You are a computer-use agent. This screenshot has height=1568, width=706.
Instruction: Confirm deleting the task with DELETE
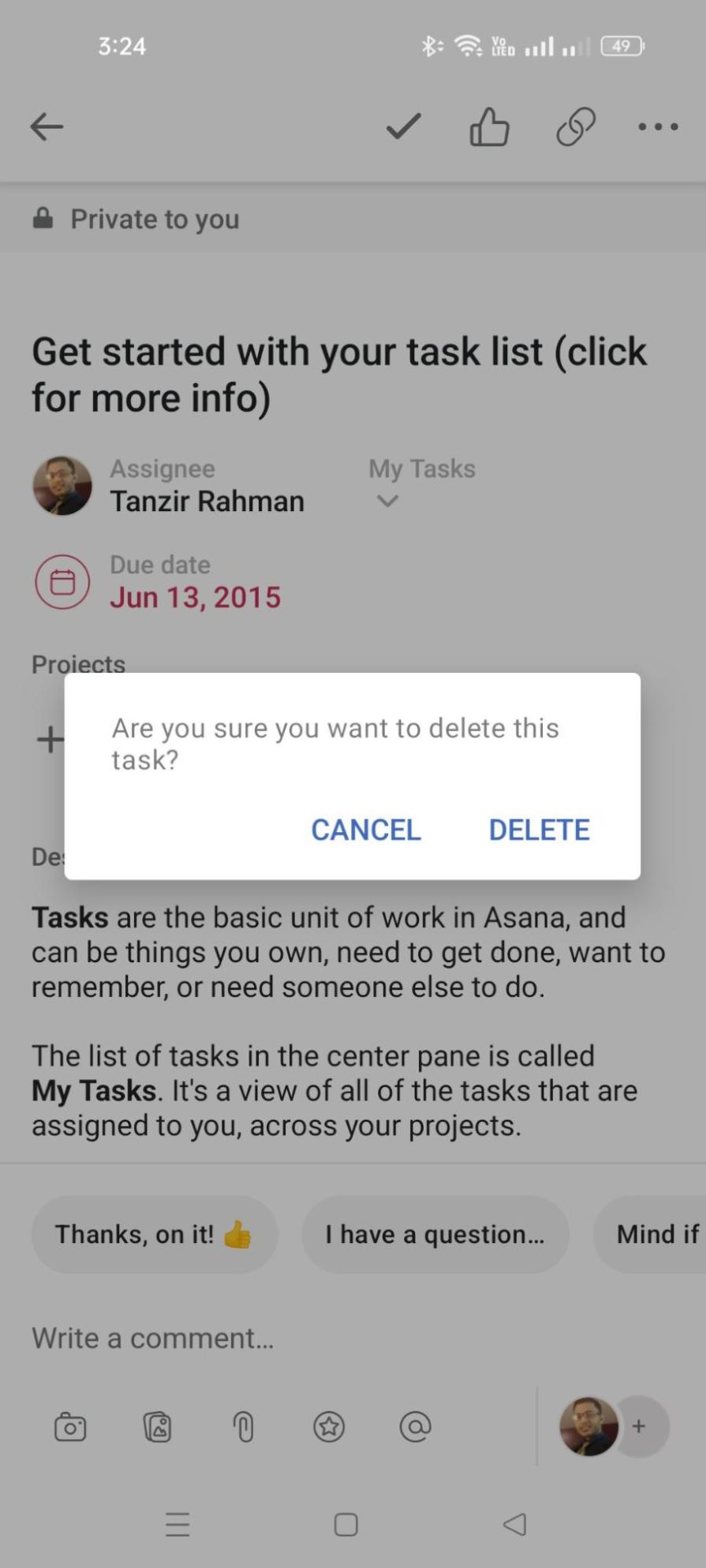(x=539, y=830)
